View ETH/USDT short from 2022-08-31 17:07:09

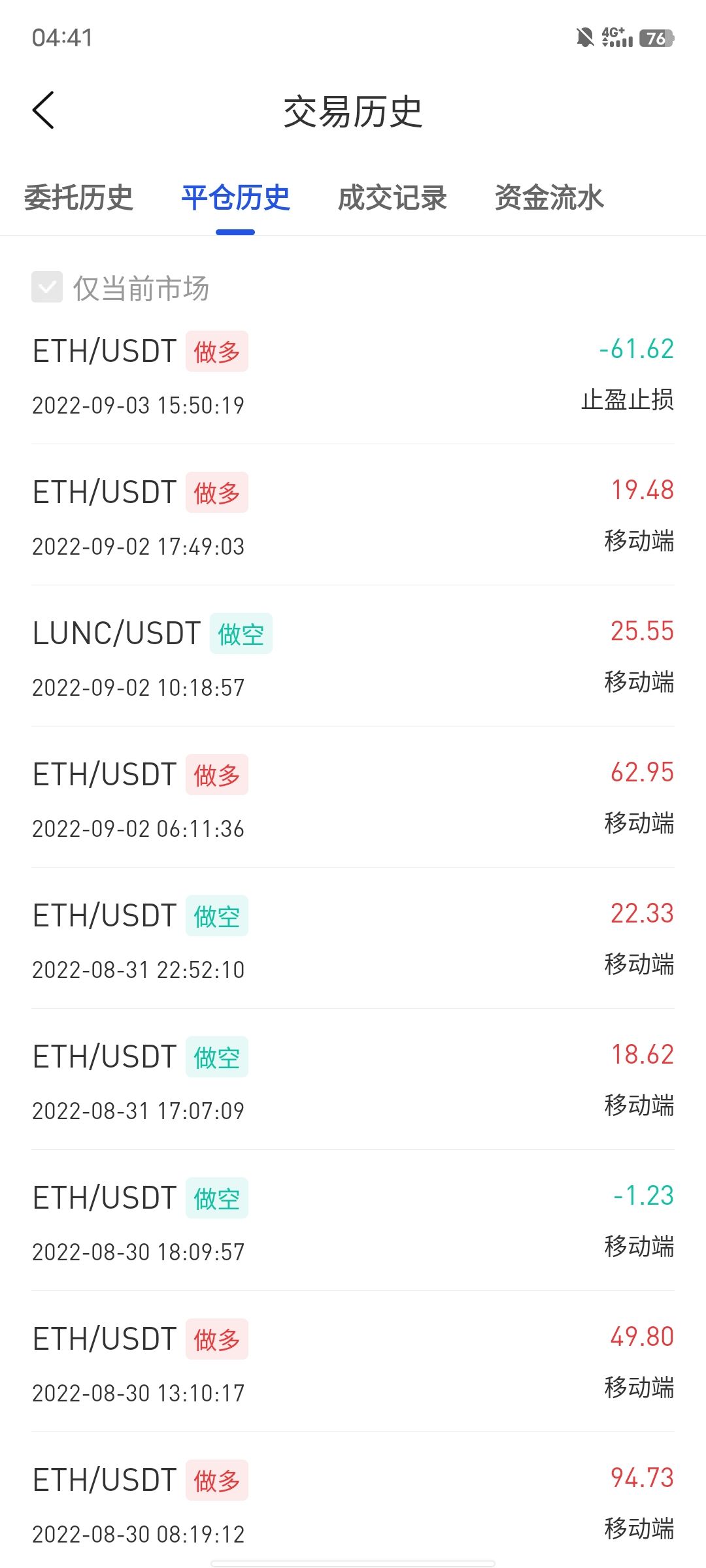(353, 1081)
